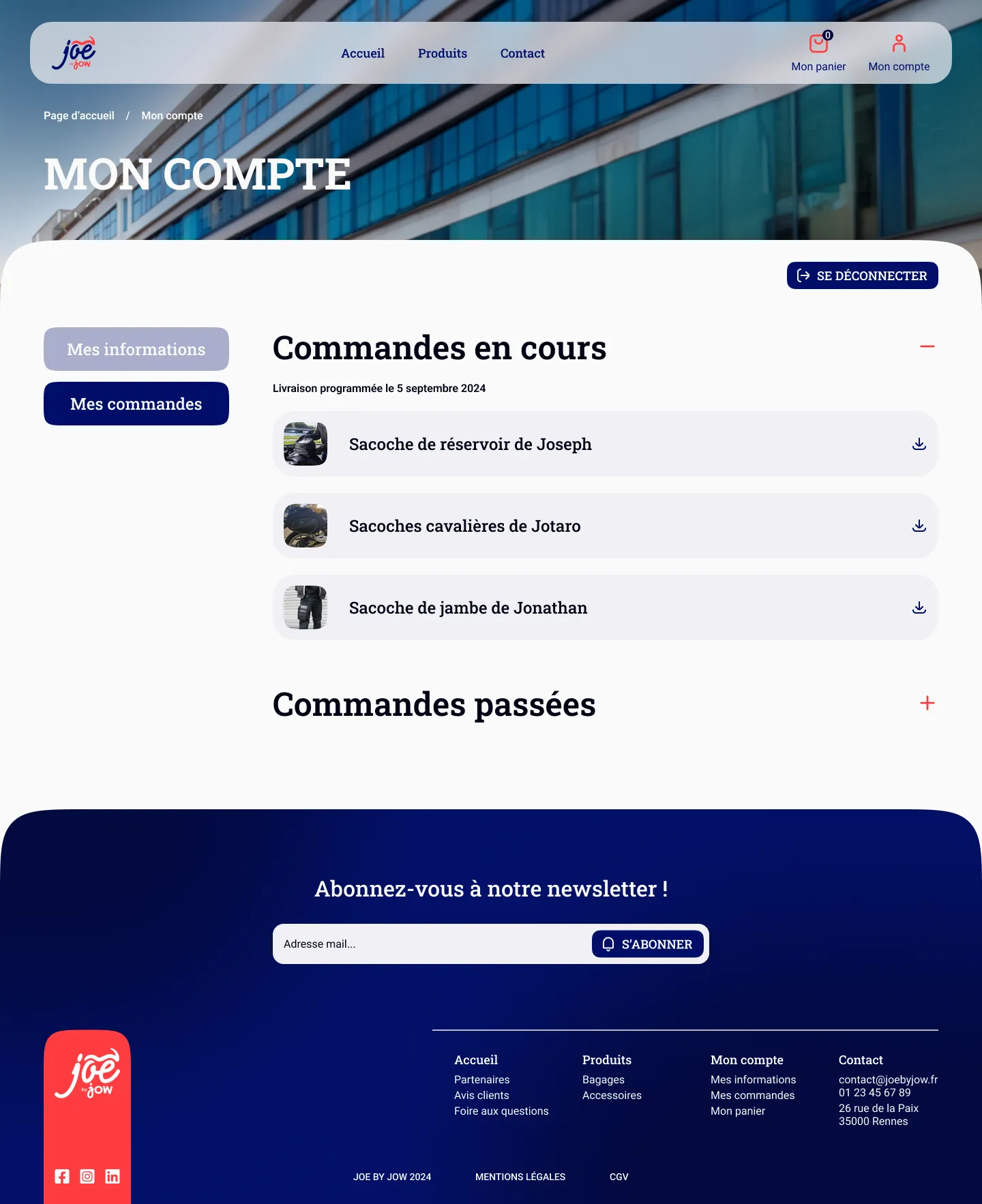The width and height of the screenshot is (982, 1204).
Task: Open Mon compte in header
Action: (899, 53)
